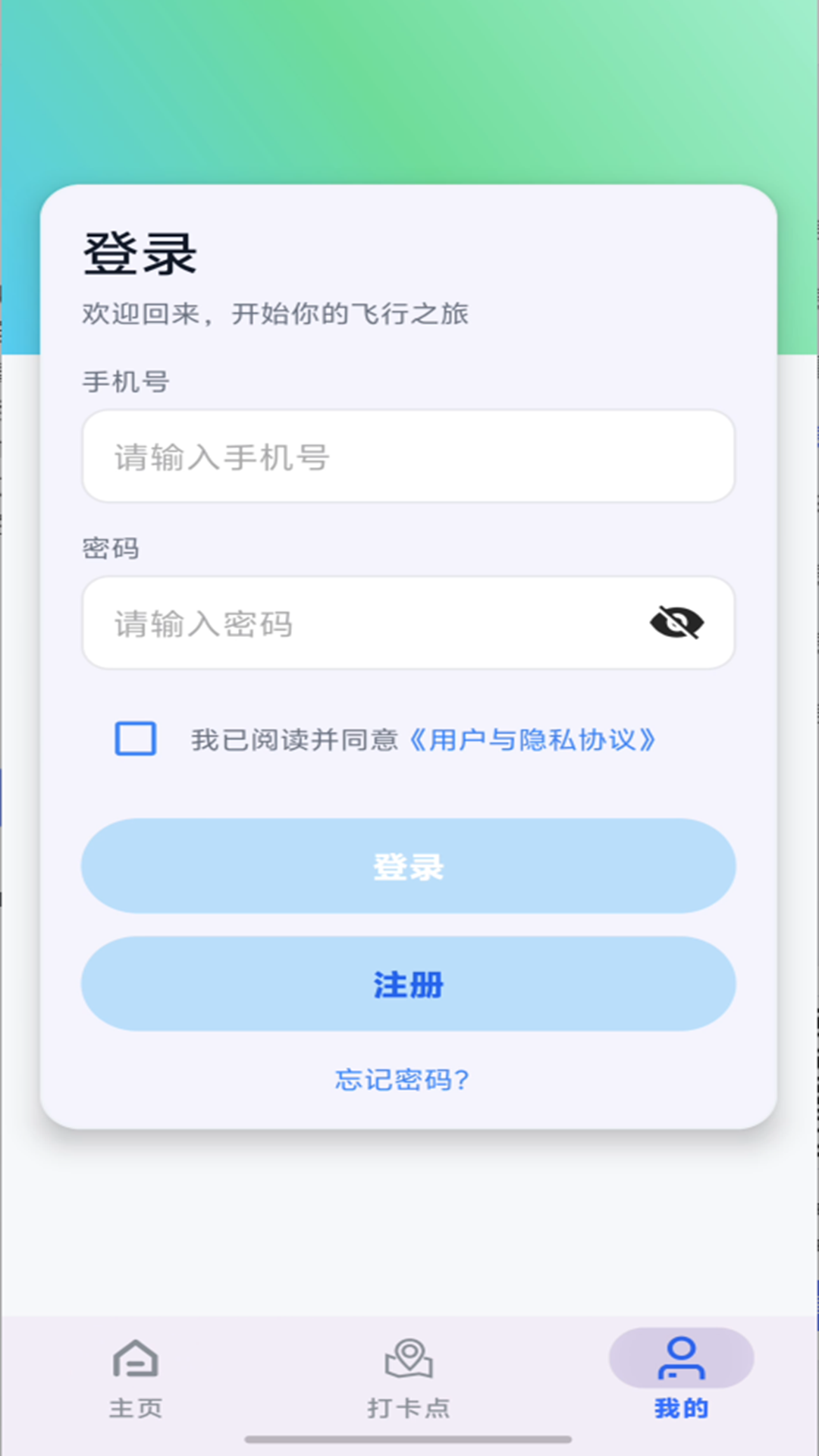The width and height of the screenshot is (819, 1456).
Task: Tap the home icon in bottom navigation
Action: [136, 1361]
